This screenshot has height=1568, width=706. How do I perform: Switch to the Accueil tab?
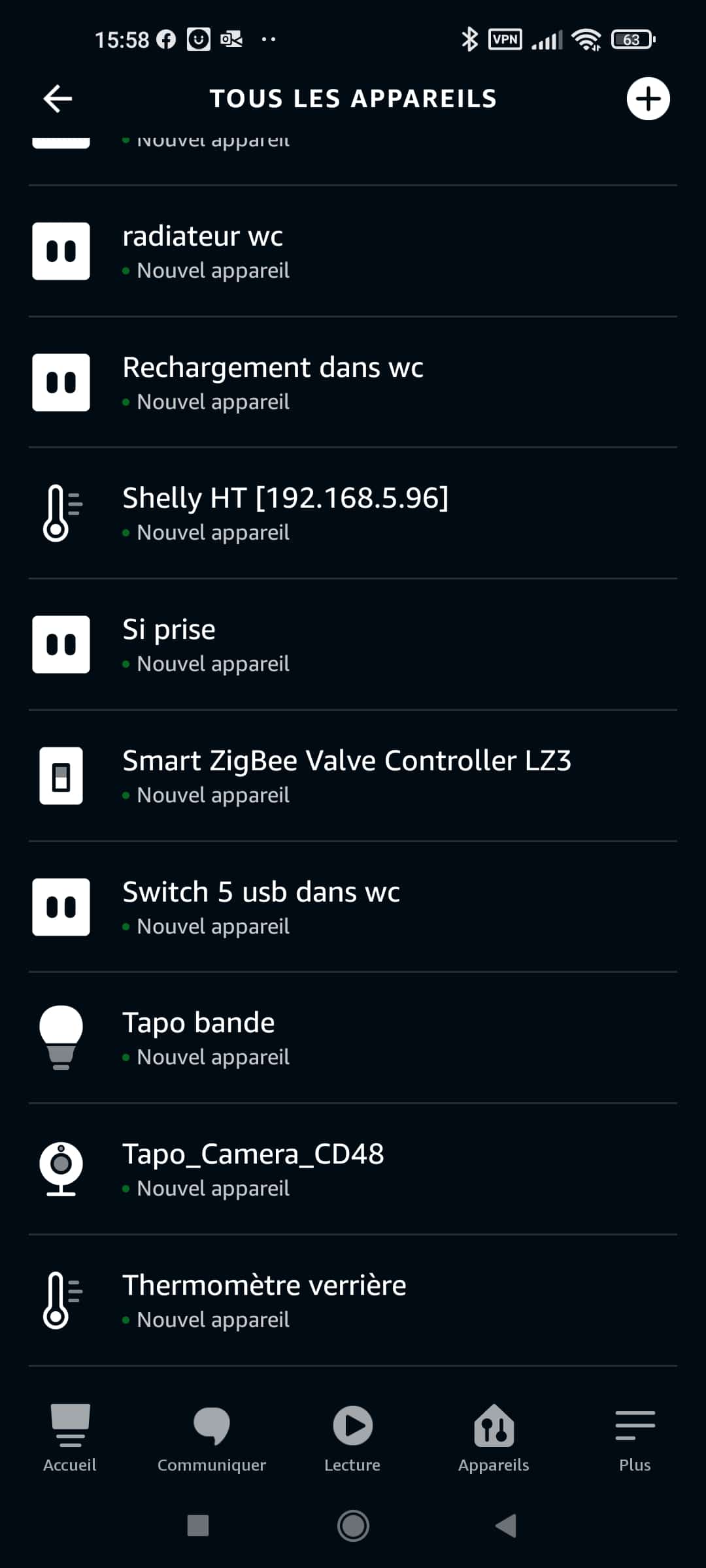(70, 1438)
